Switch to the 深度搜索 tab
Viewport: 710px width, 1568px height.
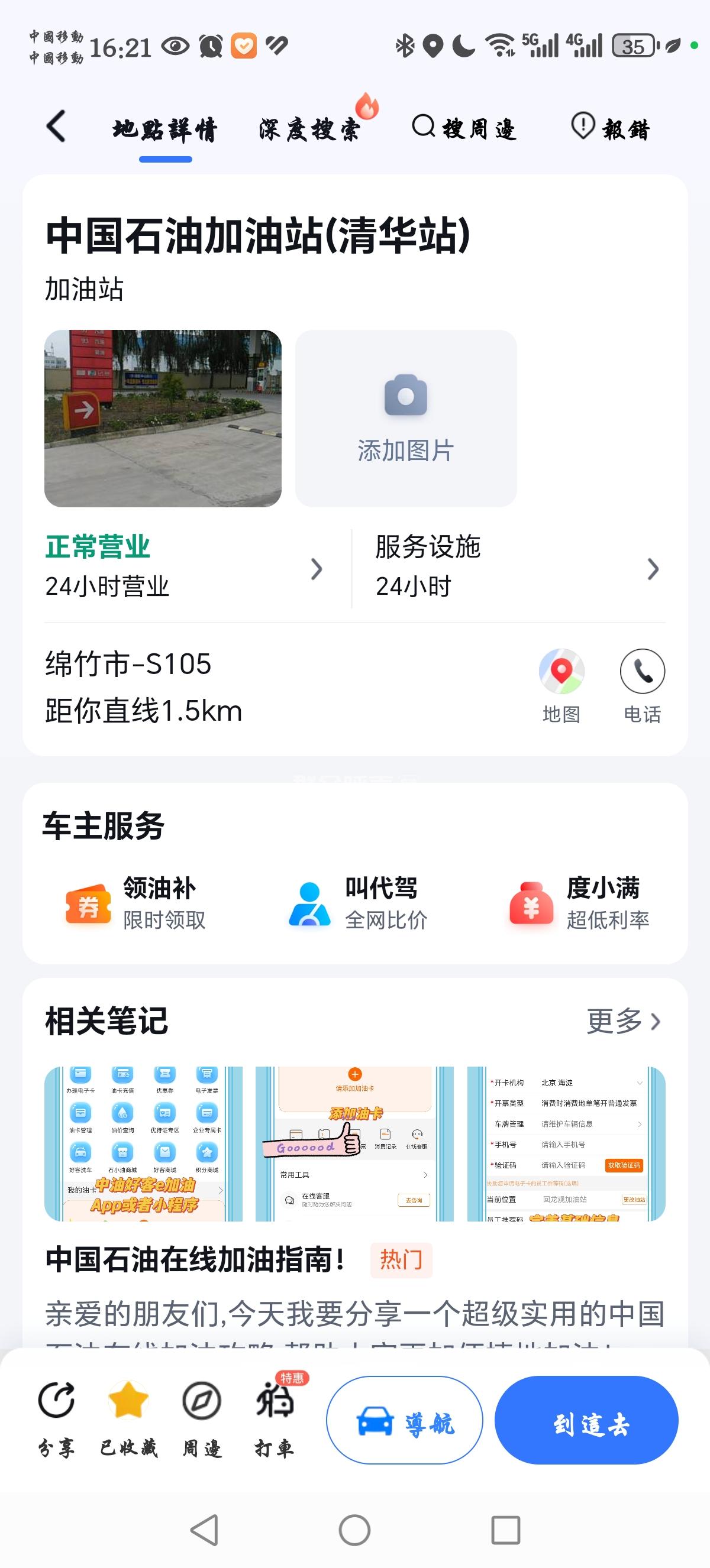click(x=310, y=129)
